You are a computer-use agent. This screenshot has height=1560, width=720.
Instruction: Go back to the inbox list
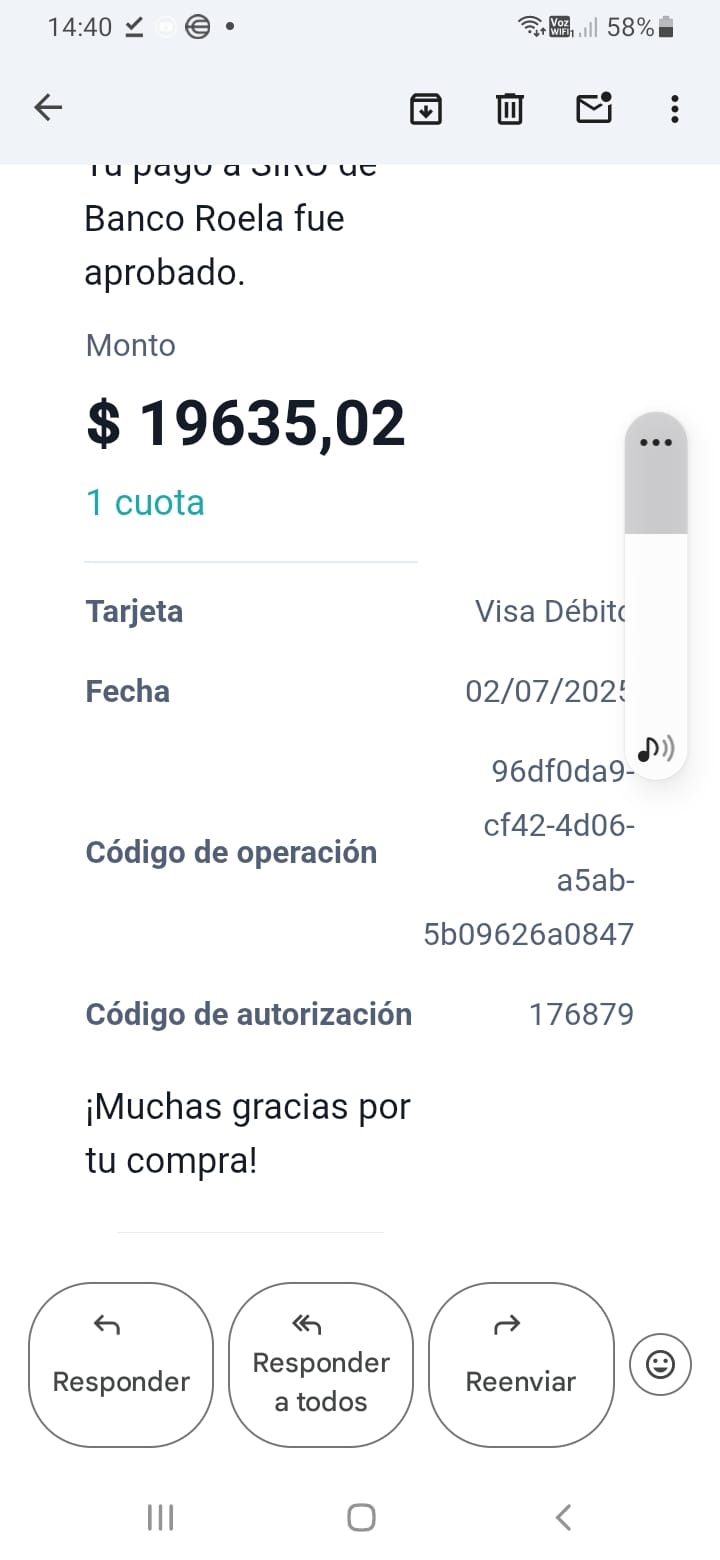pos(48,108)
